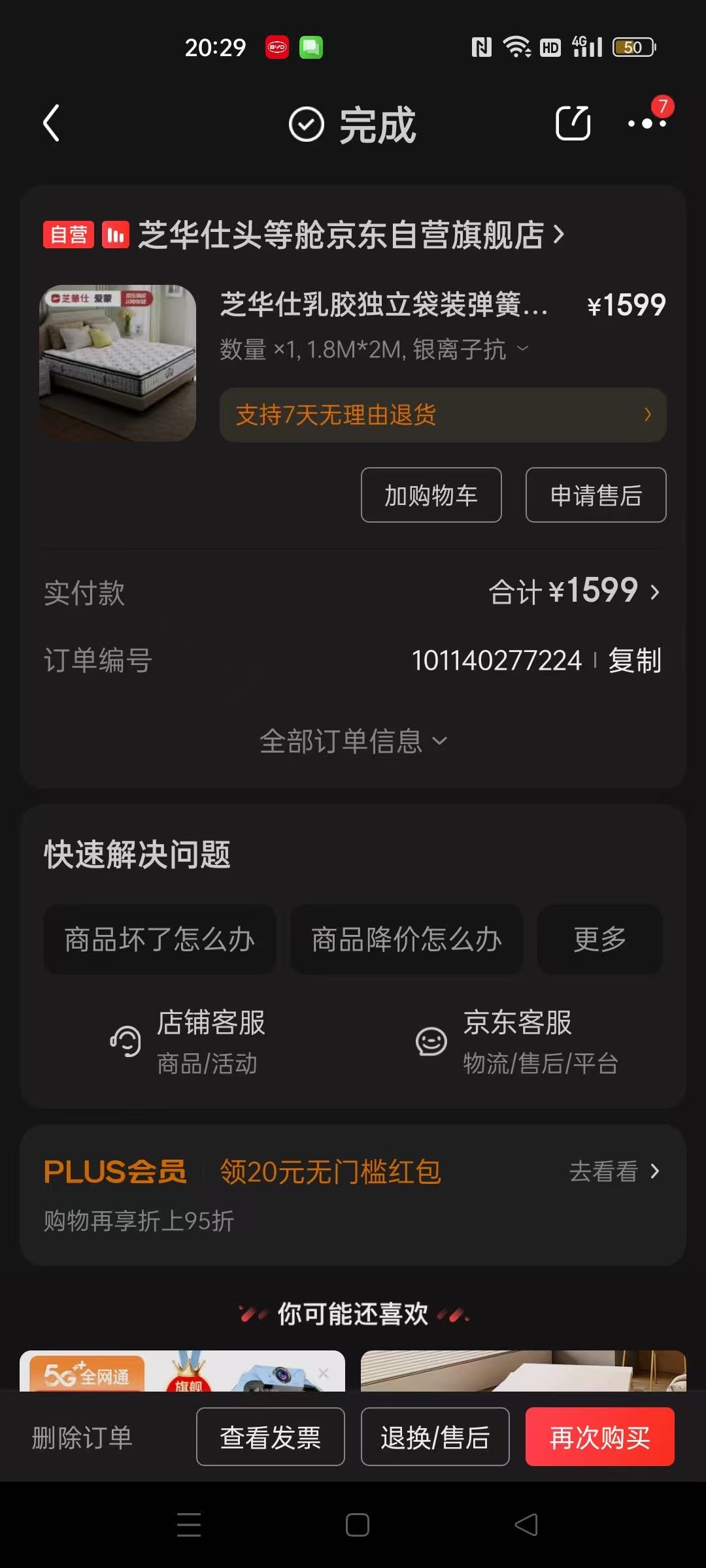Open payment details from 合计¥1599
The height and width of the screenshot is (1568, 706).
pos(575,592)
